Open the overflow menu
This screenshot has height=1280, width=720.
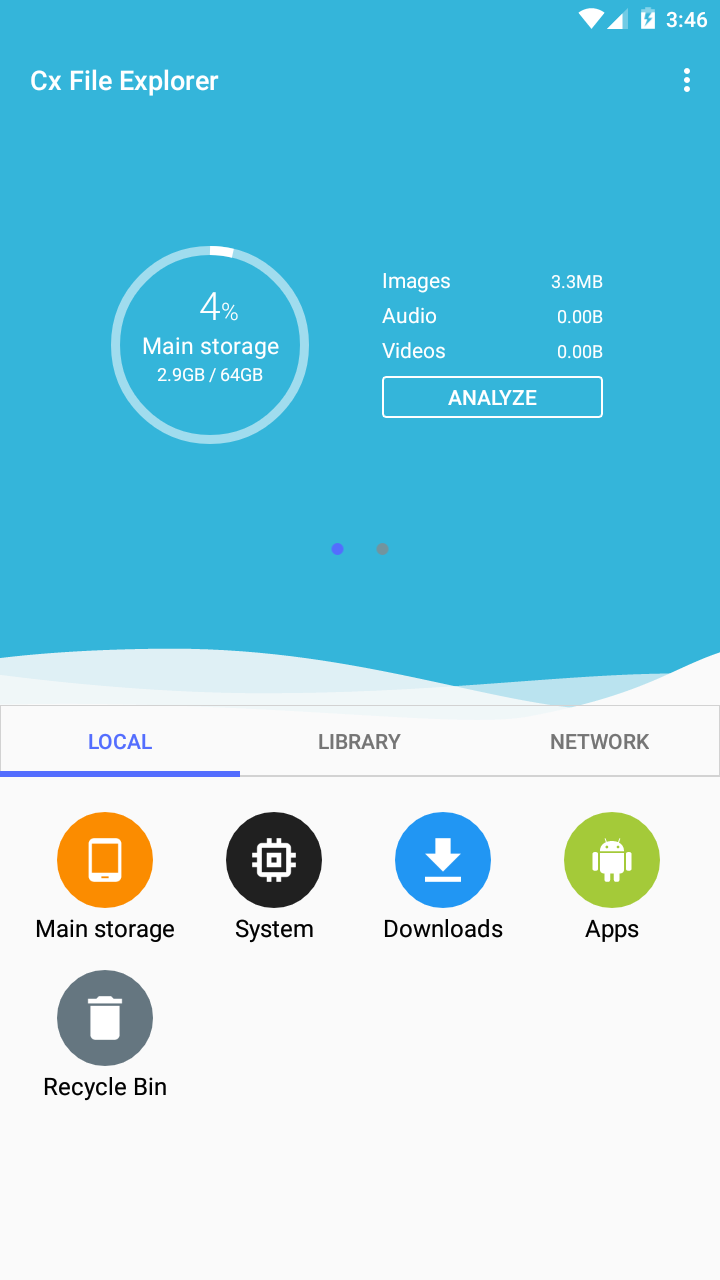point(686,81)
